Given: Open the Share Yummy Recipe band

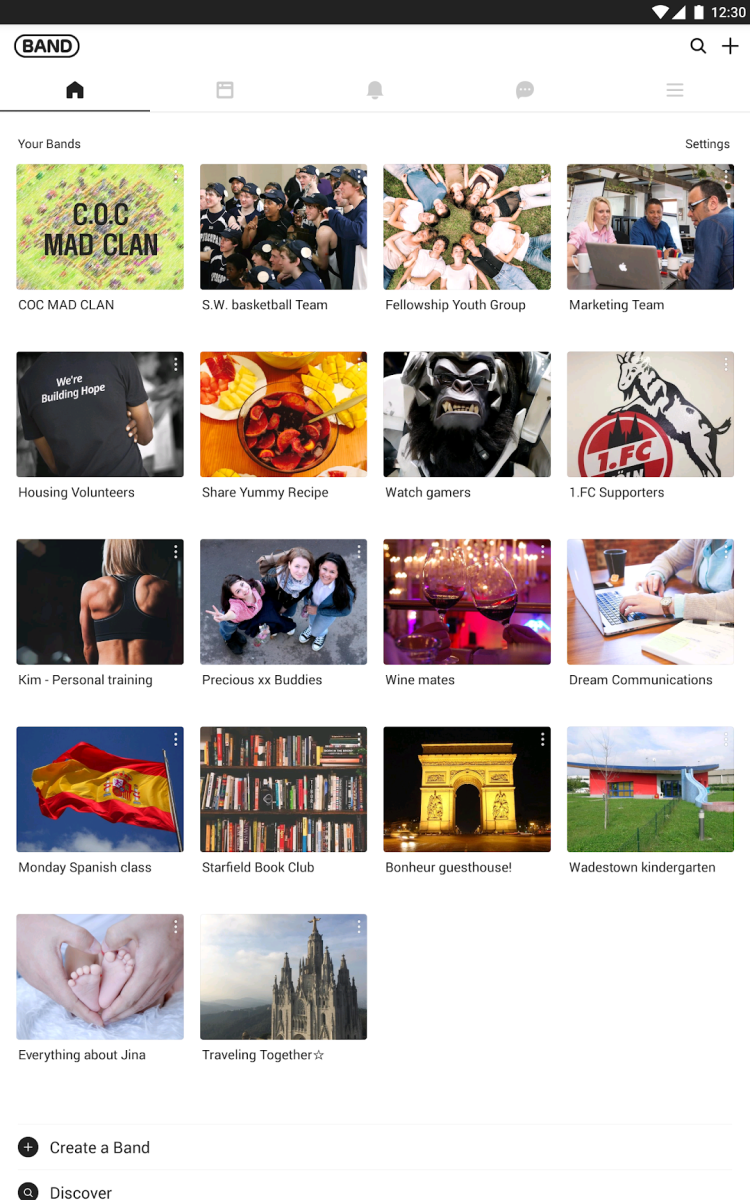Looking at the screenshot, I should click(283, 414).
